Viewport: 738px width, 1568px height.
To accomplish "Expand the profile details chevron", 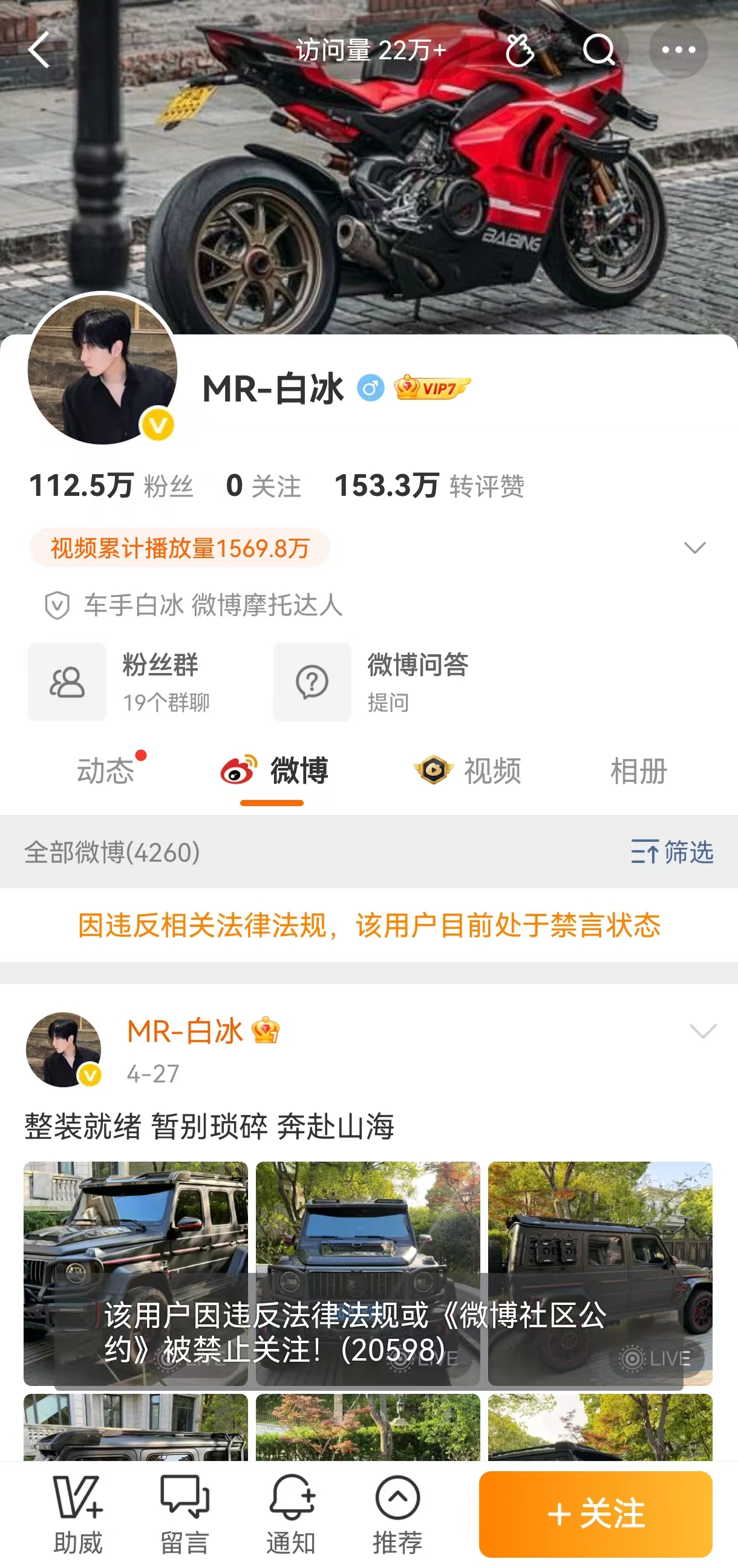I will (x=694, y=548).
